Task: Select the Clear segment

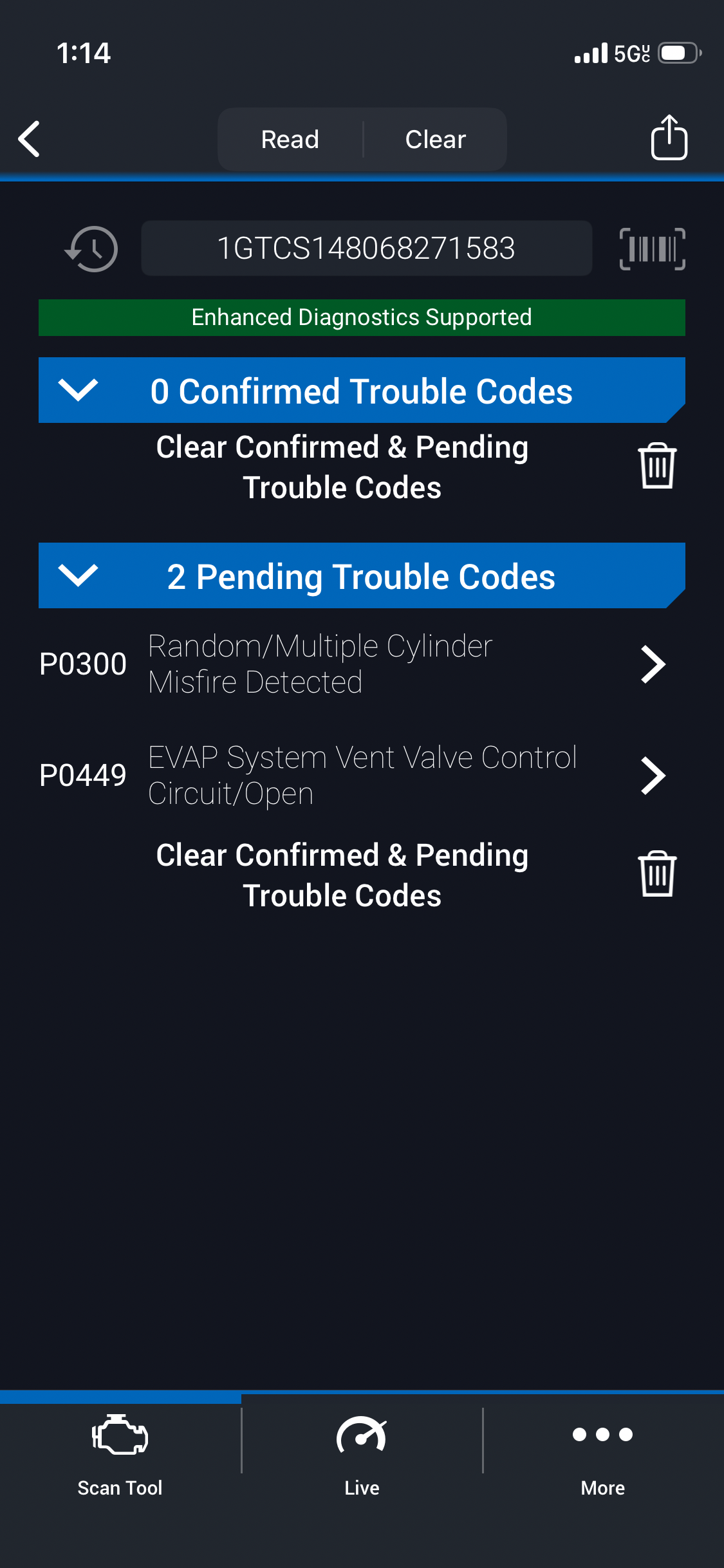Action: (x=435, y=139)
